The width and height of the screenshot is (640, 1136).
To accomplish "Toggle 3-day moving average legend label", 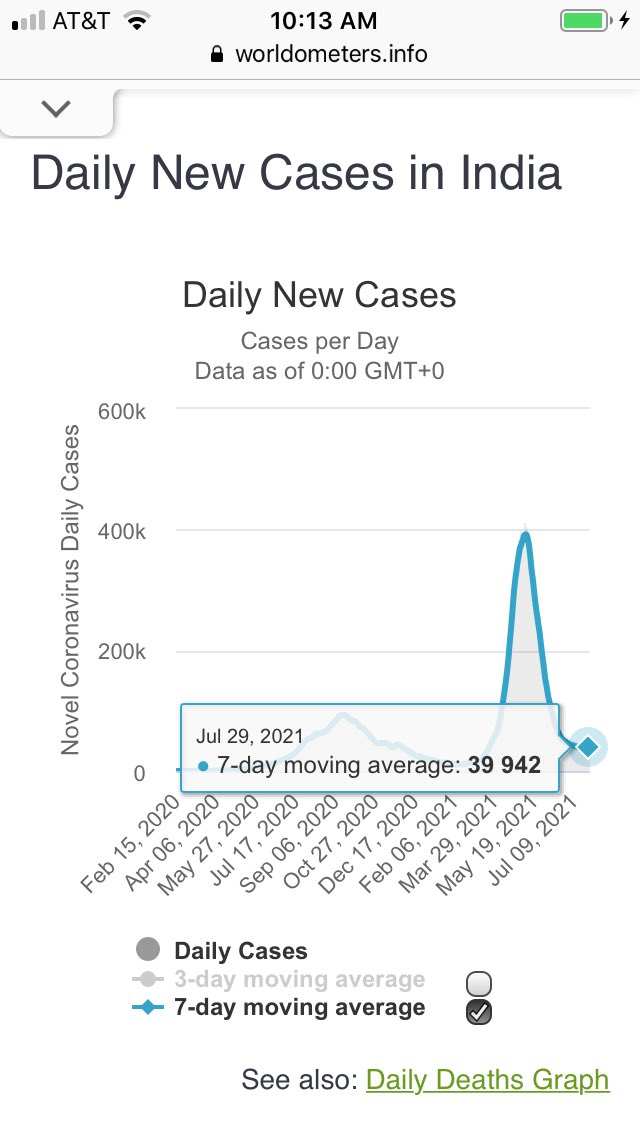I will (x=299, y=980).
